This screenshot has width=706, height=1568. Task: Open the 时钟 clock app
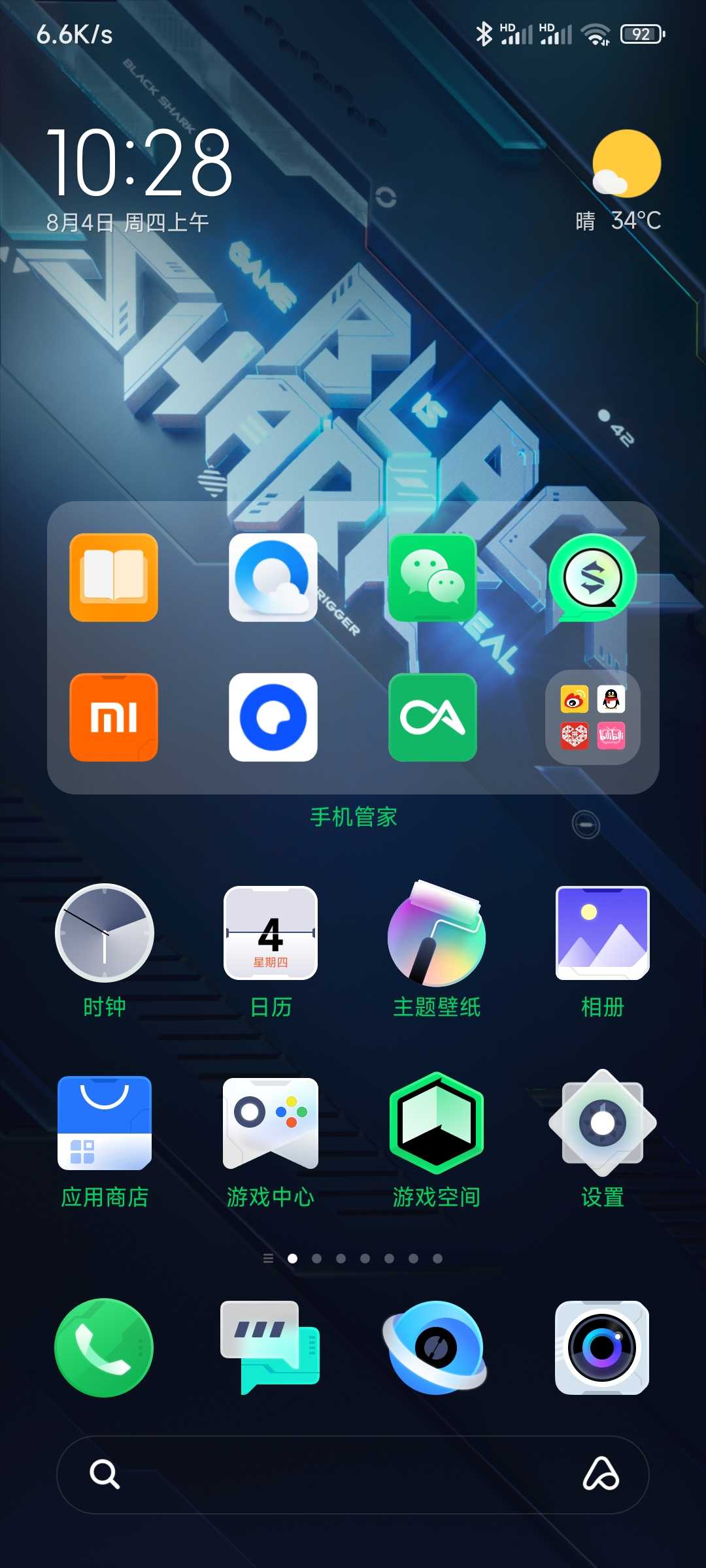tap(105, 933)
